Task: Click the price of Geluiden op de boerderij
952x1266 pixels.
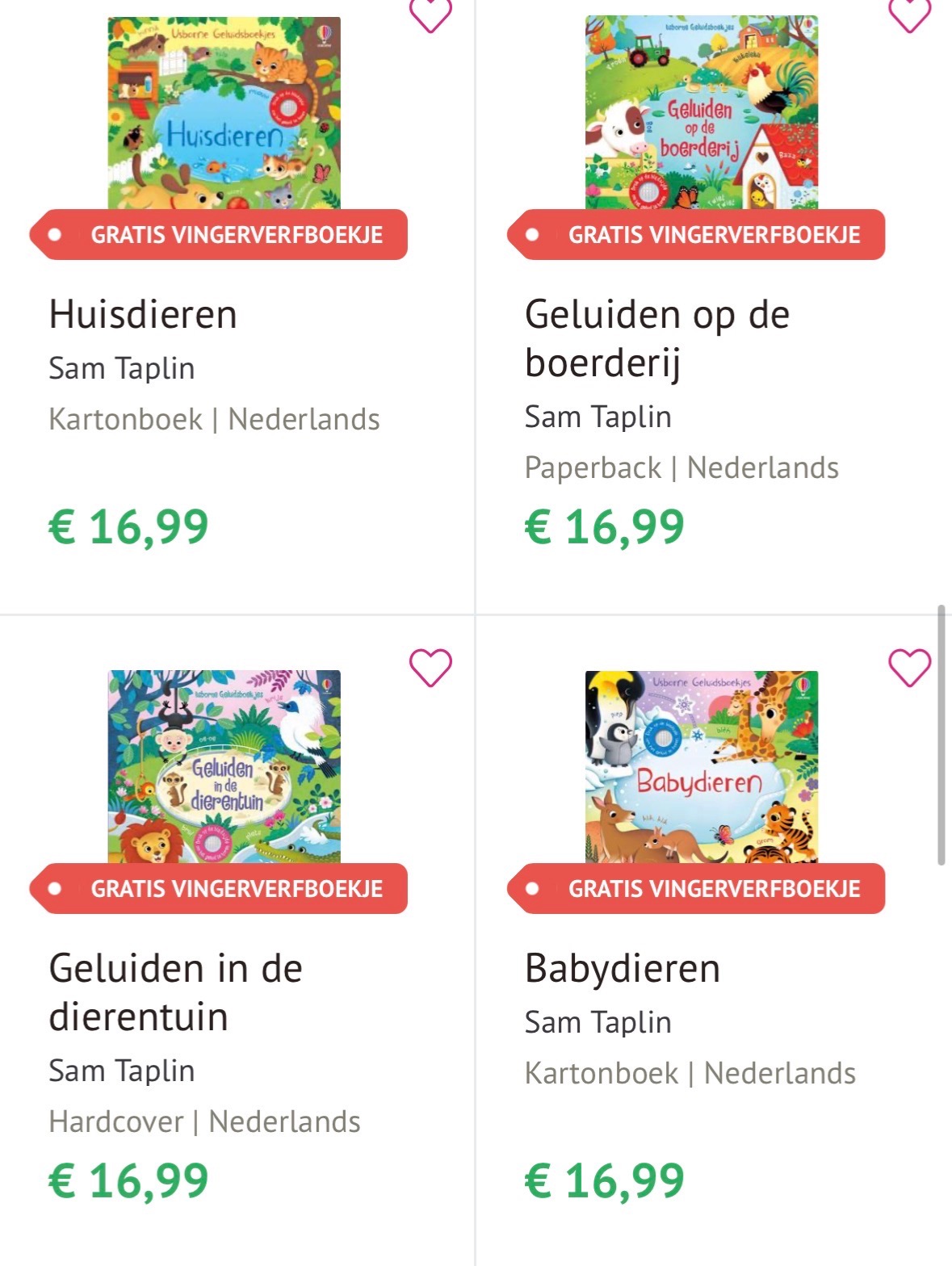Action: pyautogui.click(x=604, y=526)
